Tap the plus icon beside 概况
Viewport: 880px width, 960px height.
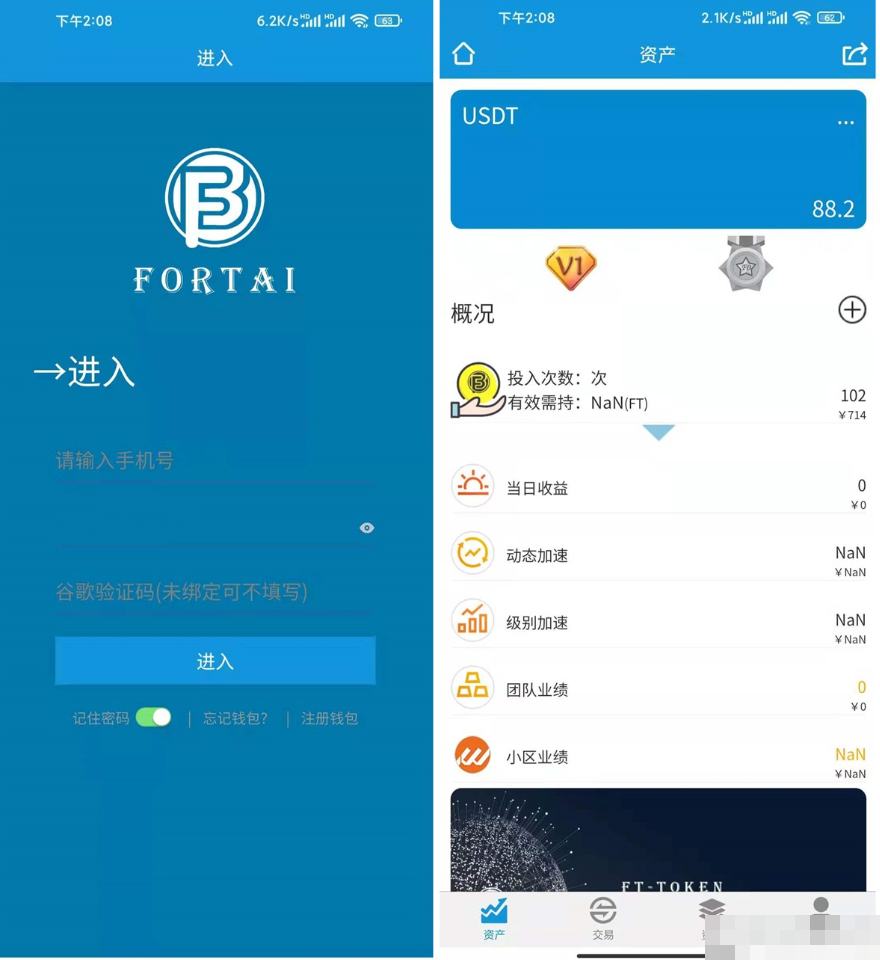tap(852, 310)
